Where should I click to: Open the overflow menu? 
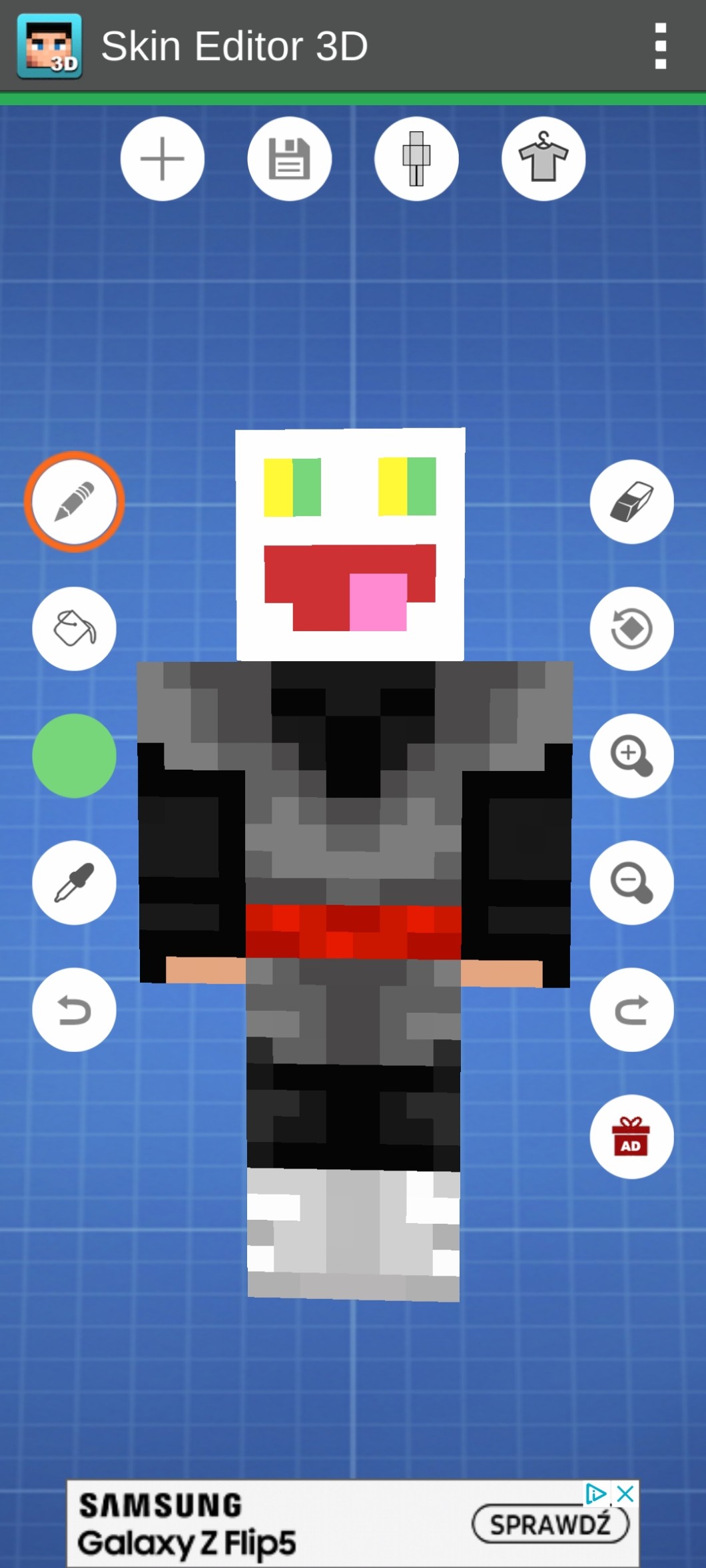pos(660,46)
